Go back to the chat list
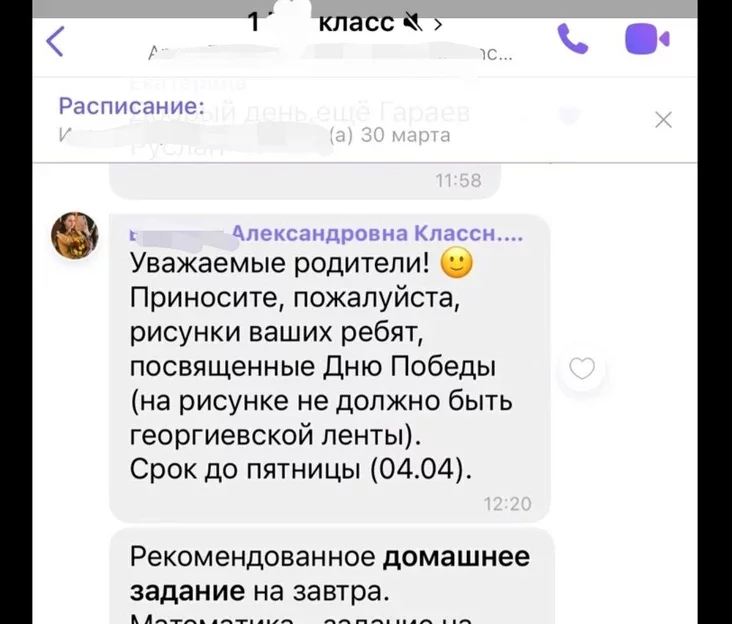The height and width of the screenshot is (624, 732). coord(56,41)
